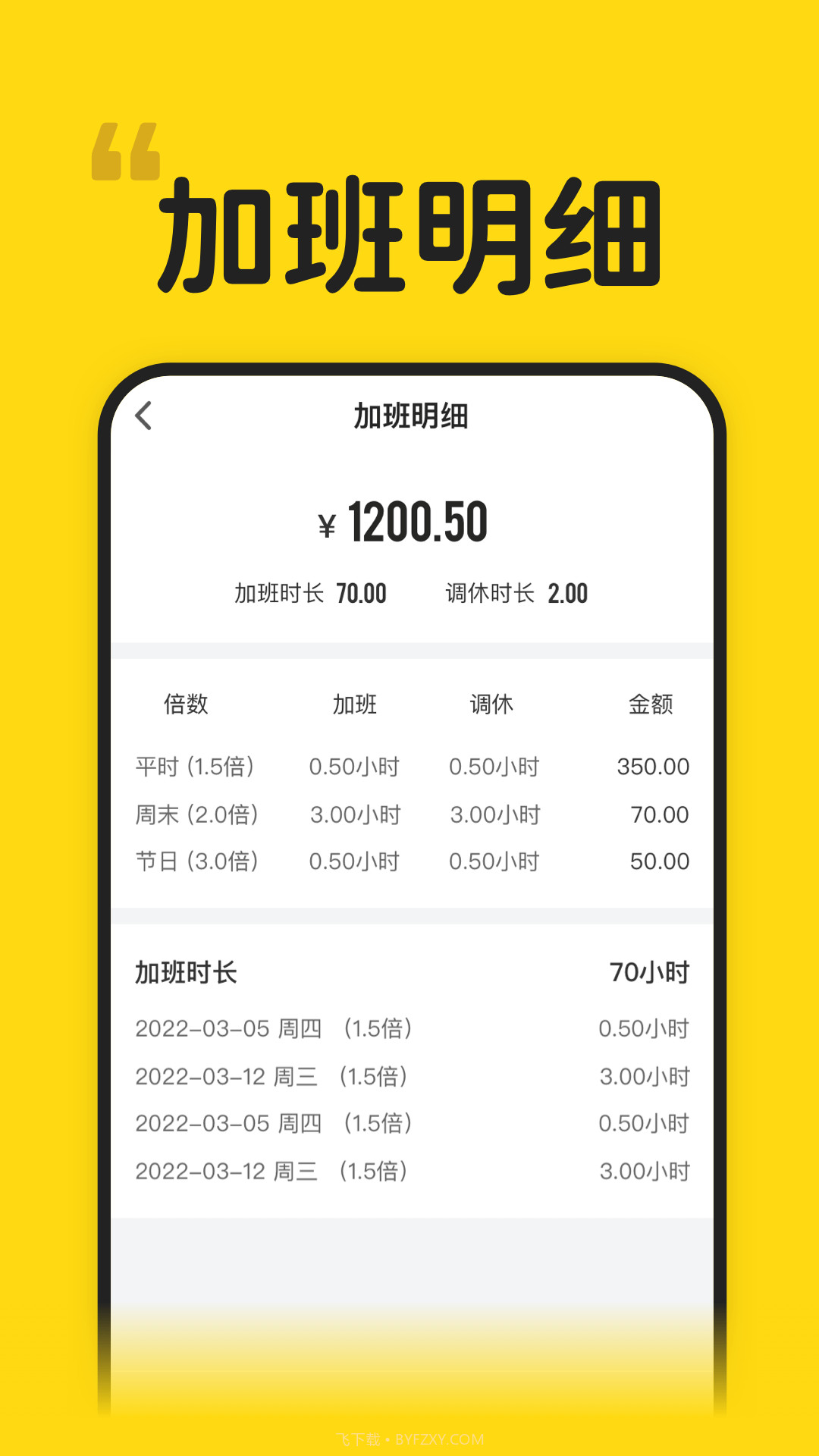Tap the 倍数 column header
This screenshot has width=819, height=1456.
(186, 704)
